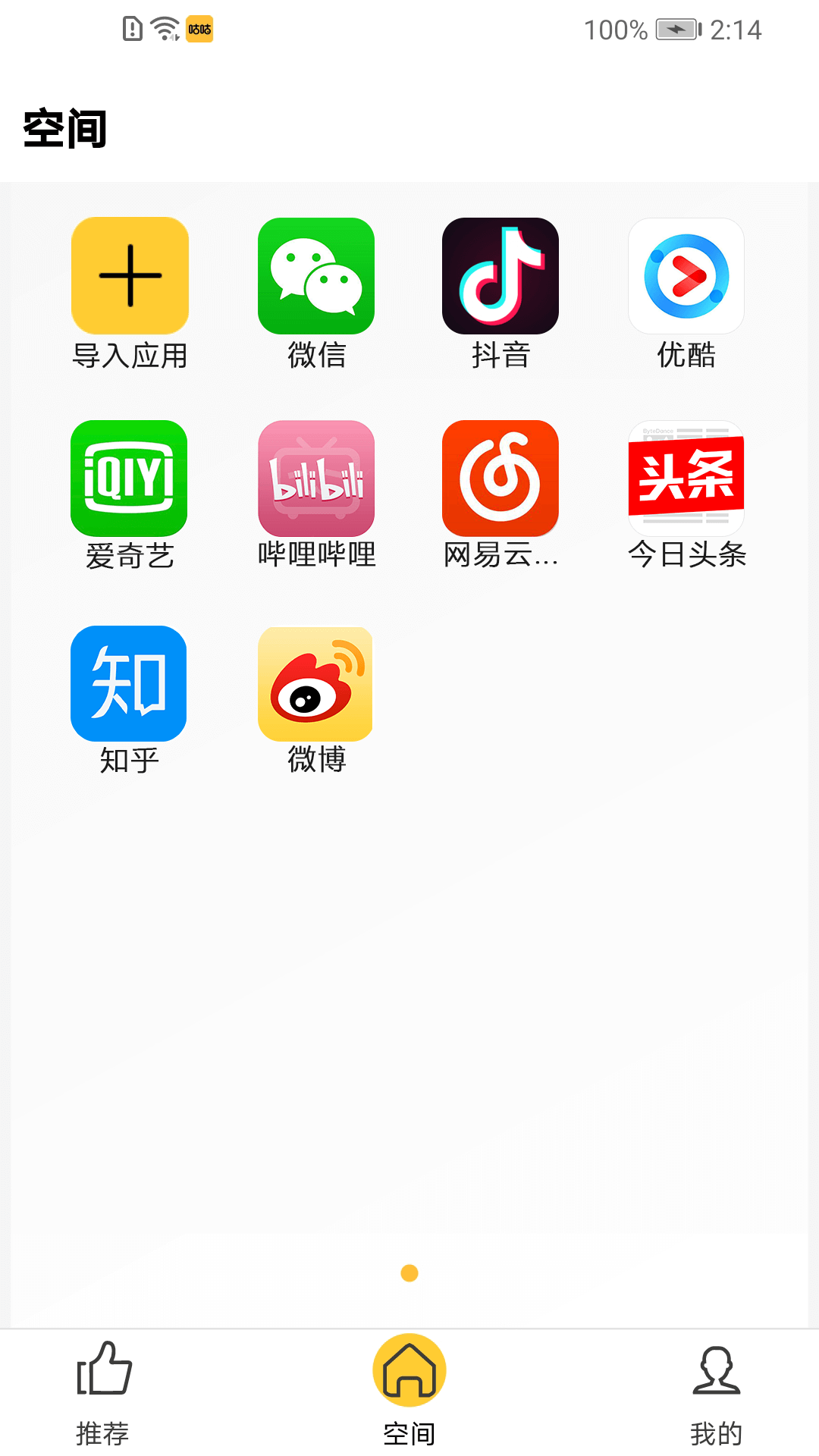Open Weibo from the app grid
Image resolution: width=819 pixels, height=1456 pixels.
317,682
